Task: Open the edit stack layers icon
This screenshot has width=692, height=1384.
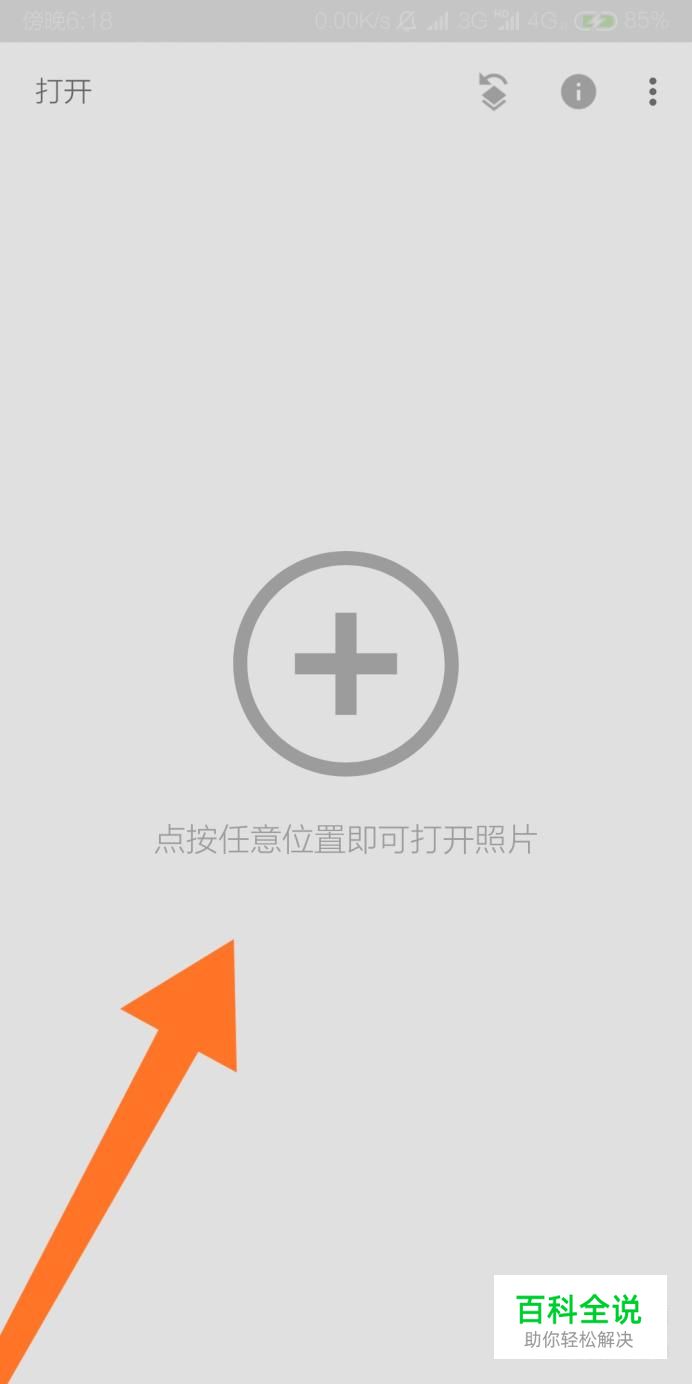Action: 492,92
